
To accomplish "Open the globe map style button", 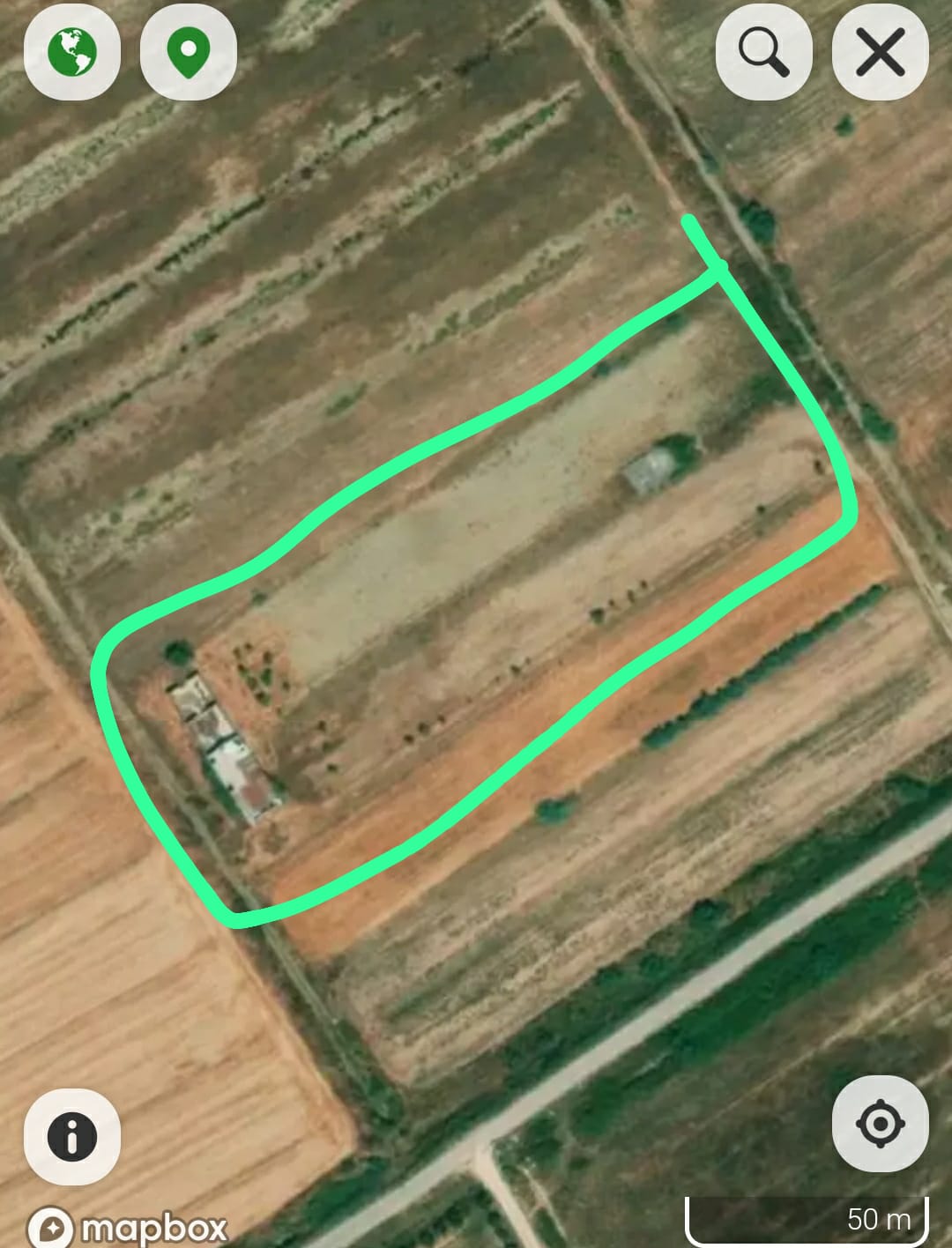I will click(x=72, y=52).
